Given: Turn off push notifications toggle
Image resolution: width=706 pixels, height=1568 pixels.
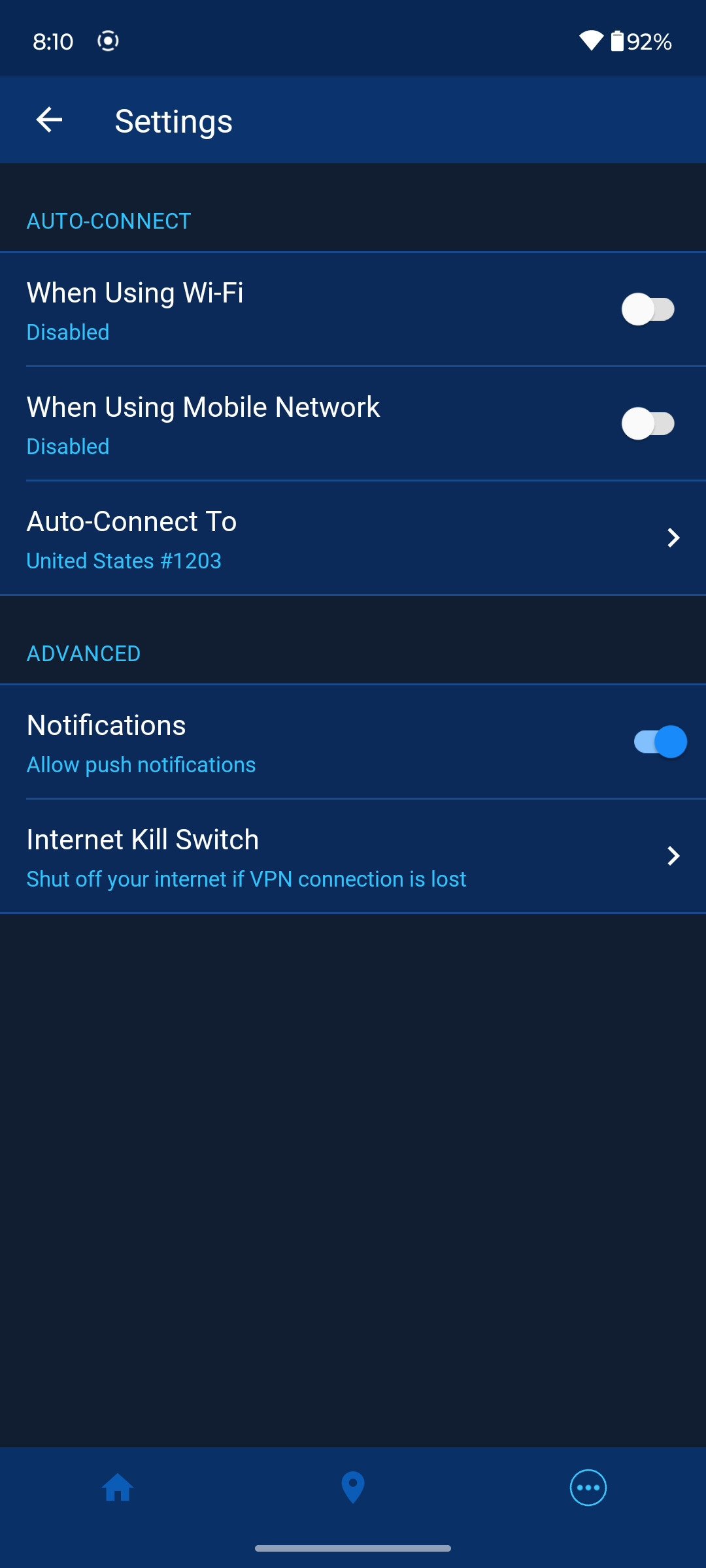Looking at the screenshot, I should (x=659, y=742).
